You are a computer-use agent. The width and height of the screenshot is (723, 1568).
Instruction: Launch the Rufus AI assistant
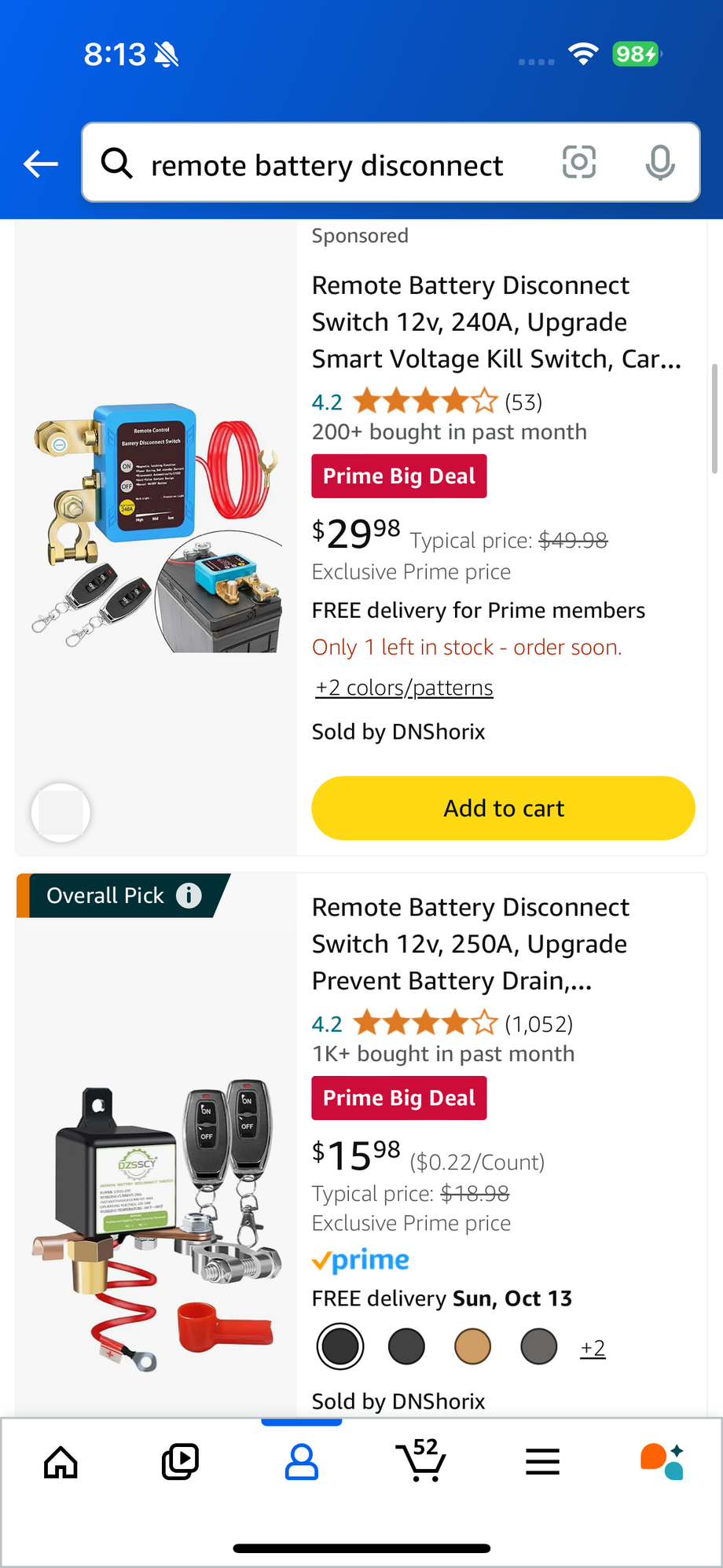(662, 1462)
